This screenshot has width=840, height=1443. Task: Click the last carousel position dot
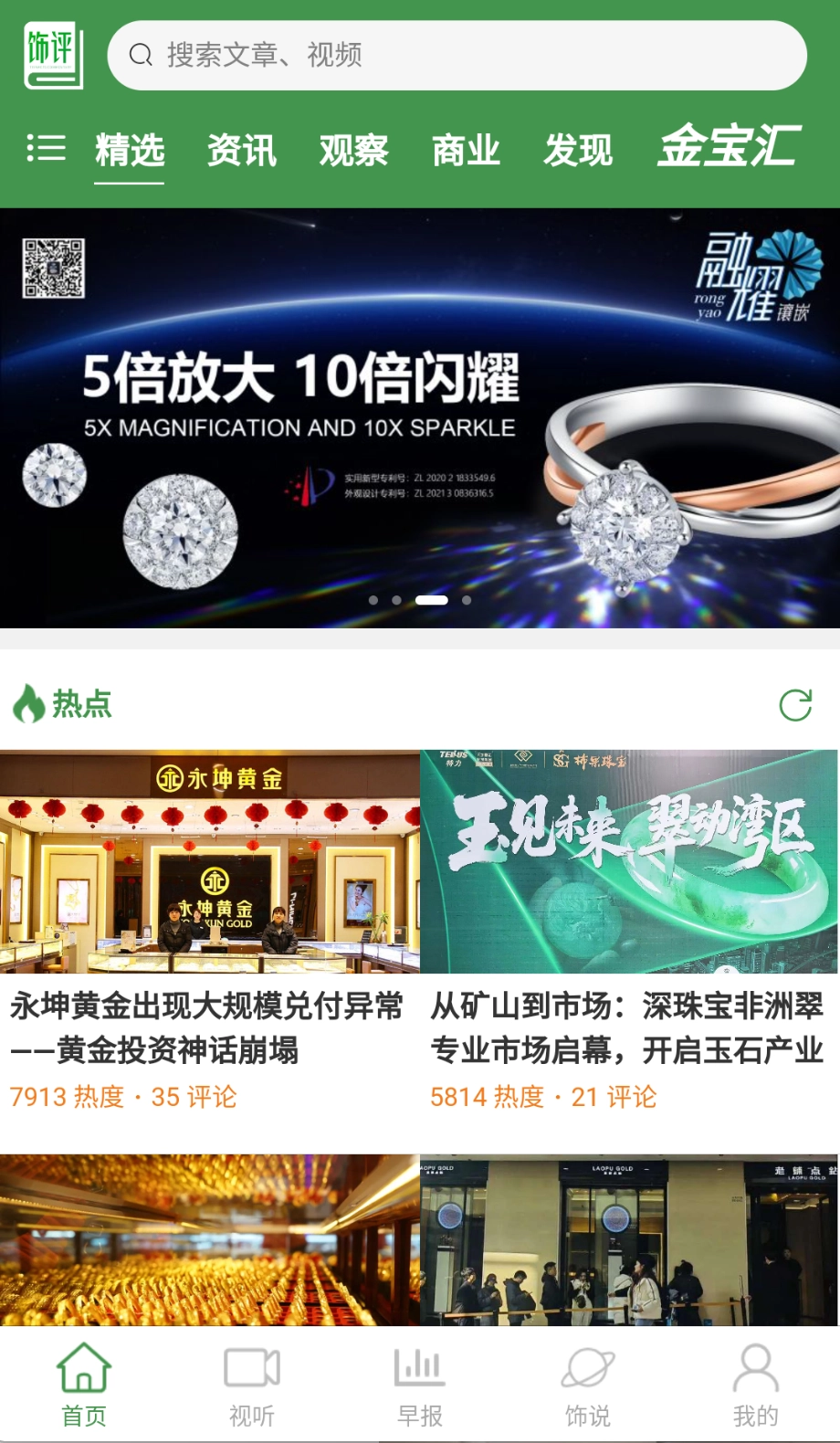(467, 600)
